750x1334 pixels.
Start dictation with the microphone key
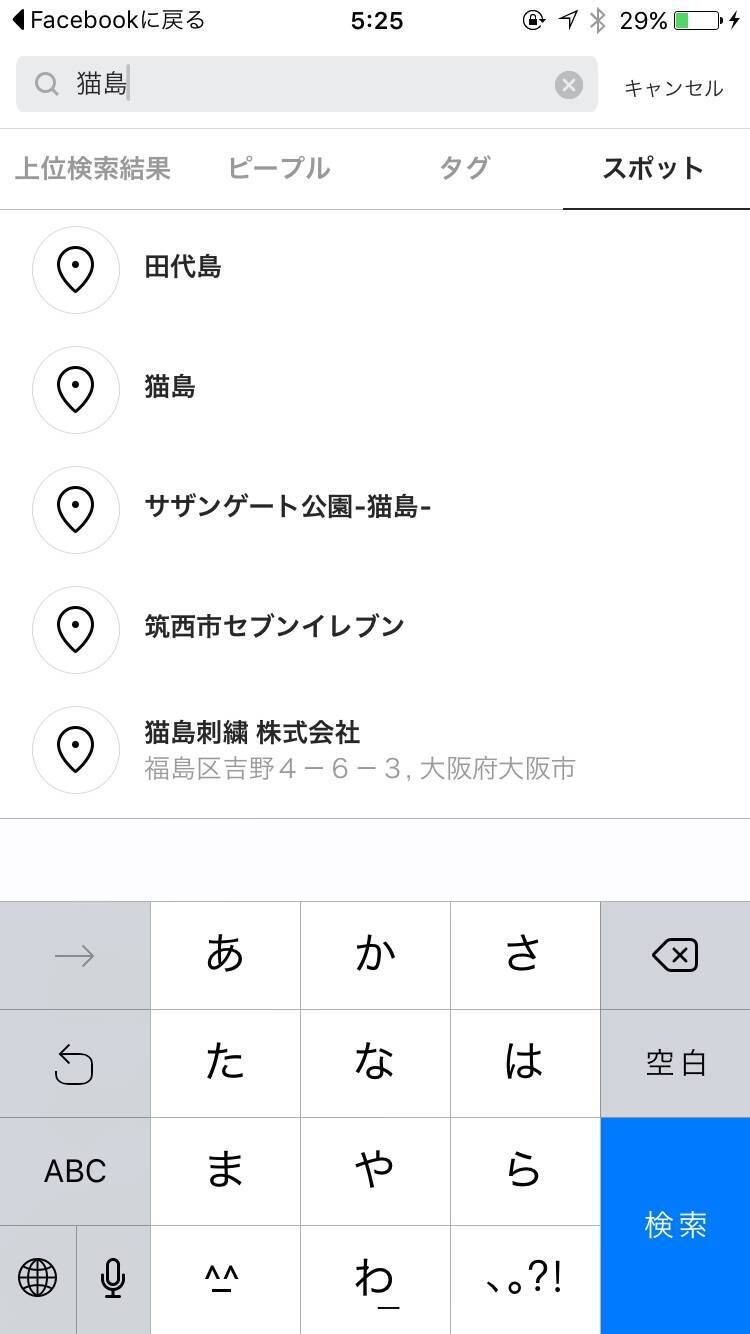(x=113, y=1278)
